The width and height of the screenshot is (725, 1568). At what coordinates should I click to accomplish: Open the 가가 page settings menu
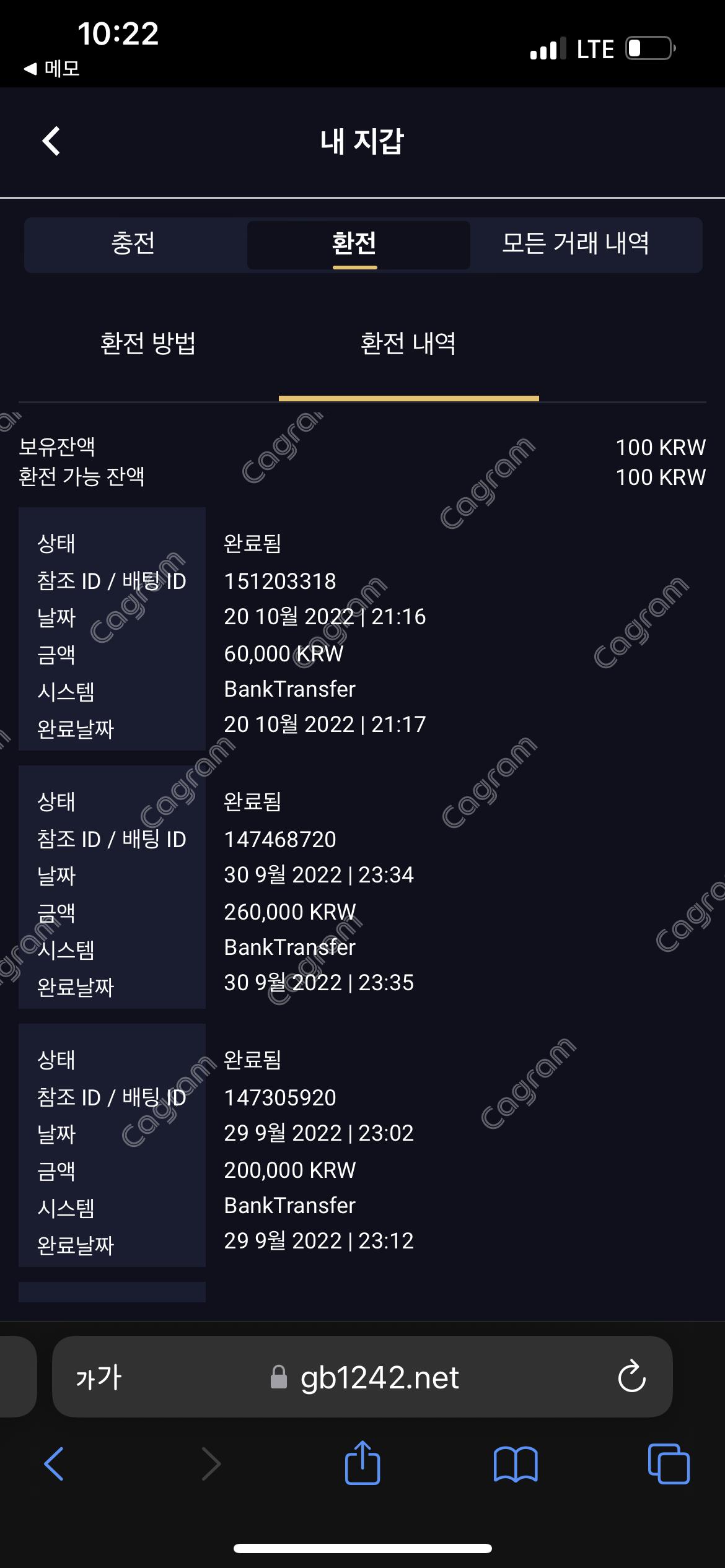pyautogui.click(x=99, y=1378)
